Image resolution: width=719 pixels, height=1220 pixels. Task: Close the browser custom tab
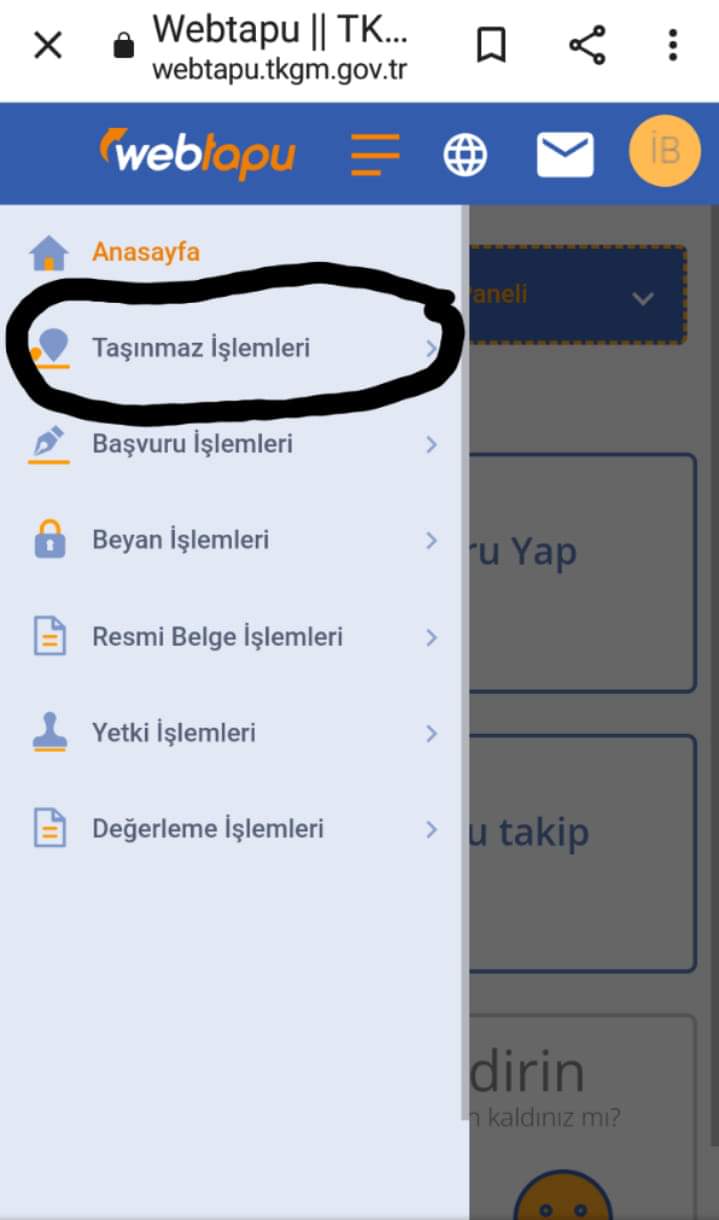(48, 45)
